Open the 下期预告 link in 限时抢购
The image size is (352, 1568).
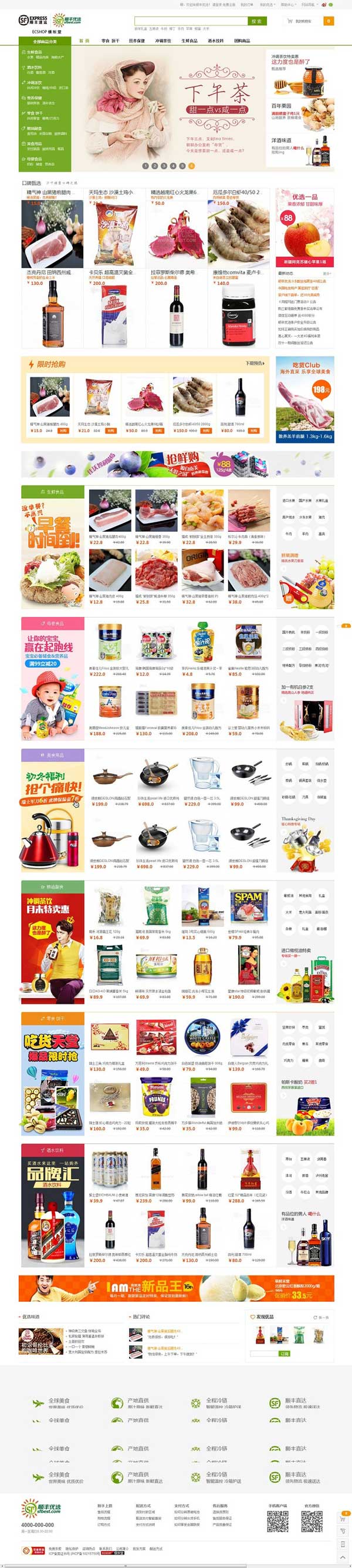[255, 364]
